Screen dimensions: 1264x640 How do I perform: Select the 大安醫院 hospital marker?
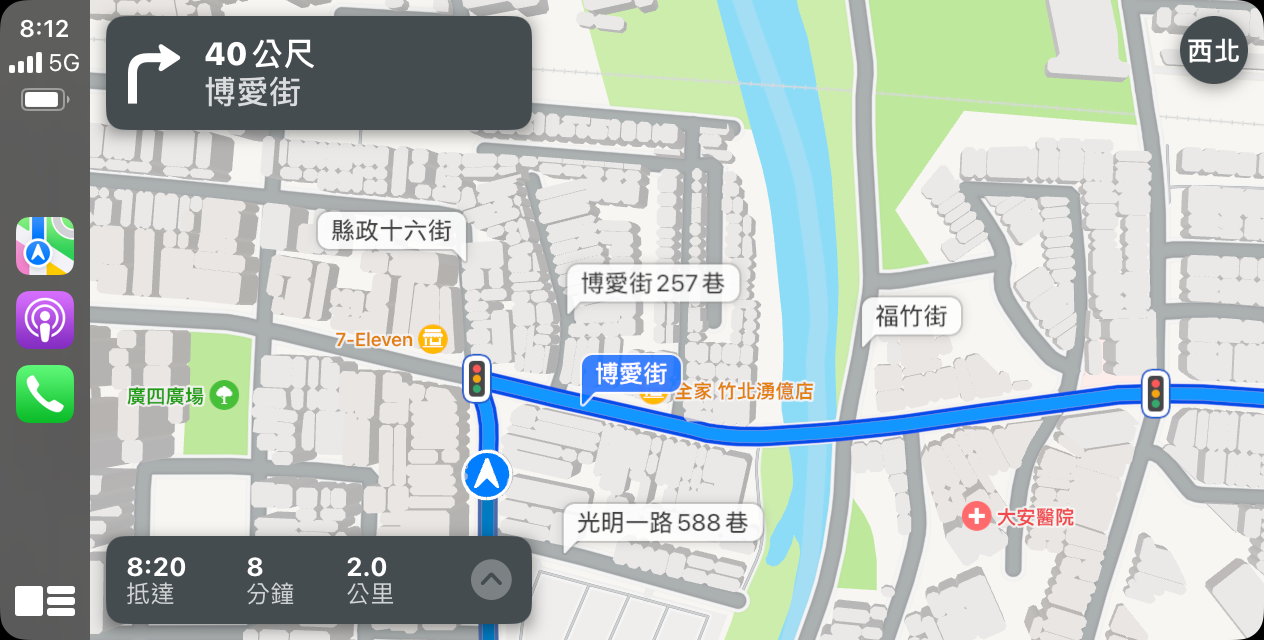(976, 517)
